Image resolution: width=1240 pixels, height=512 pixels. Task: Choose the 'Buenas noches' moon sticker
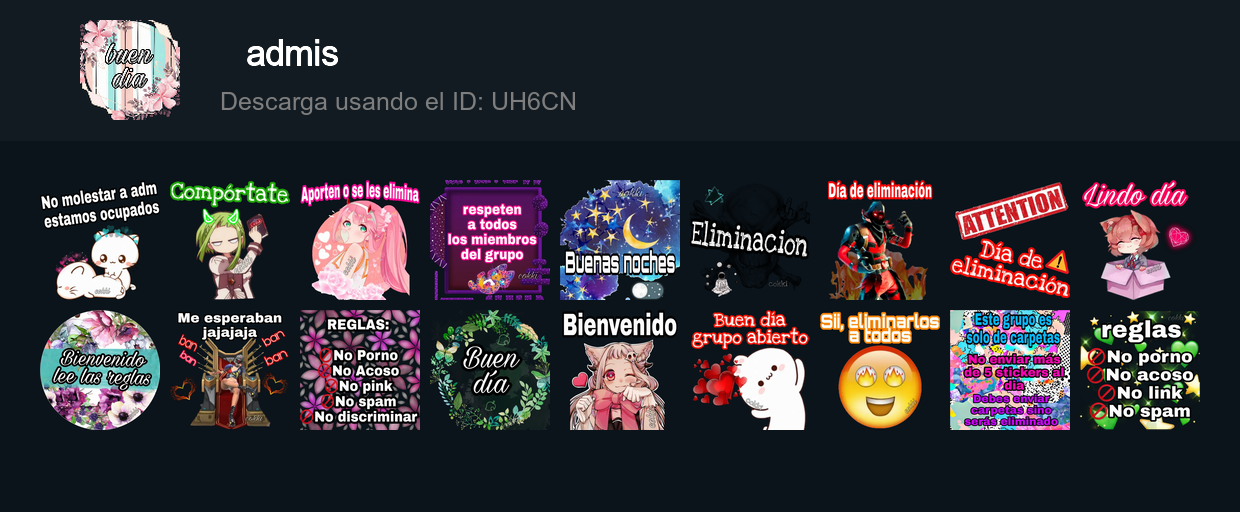click(x=620, y=240)
